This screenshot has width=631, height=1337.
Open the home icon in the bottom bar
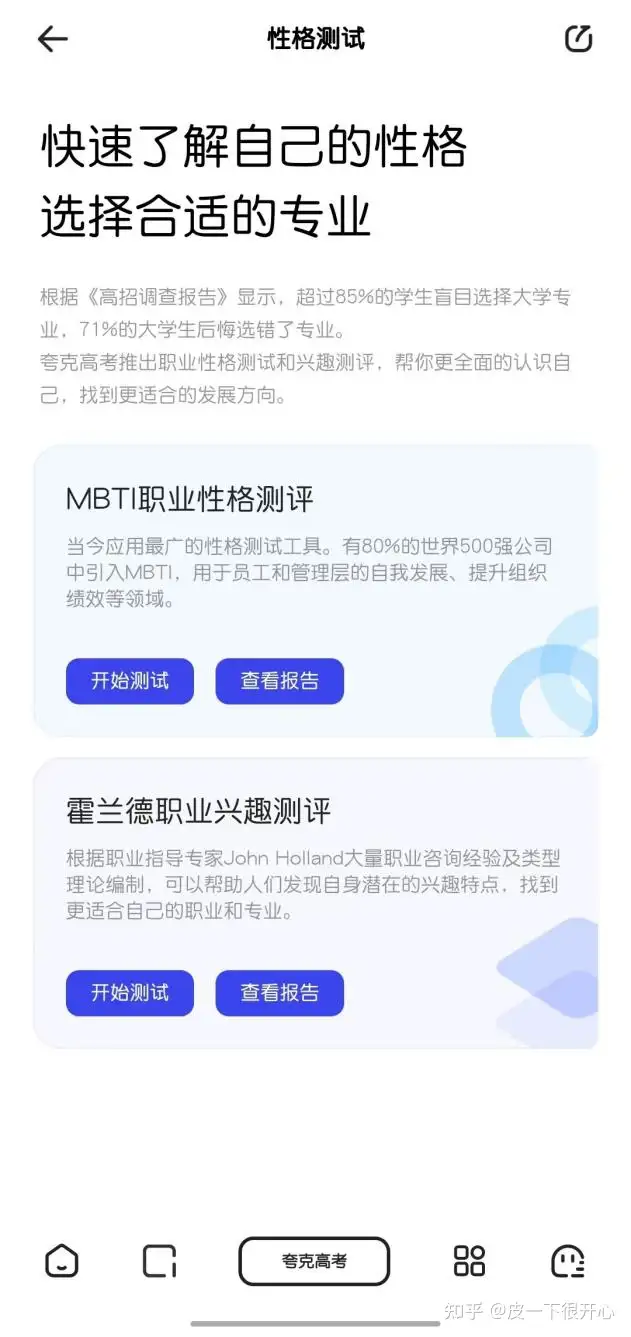tap(62, 1260)
